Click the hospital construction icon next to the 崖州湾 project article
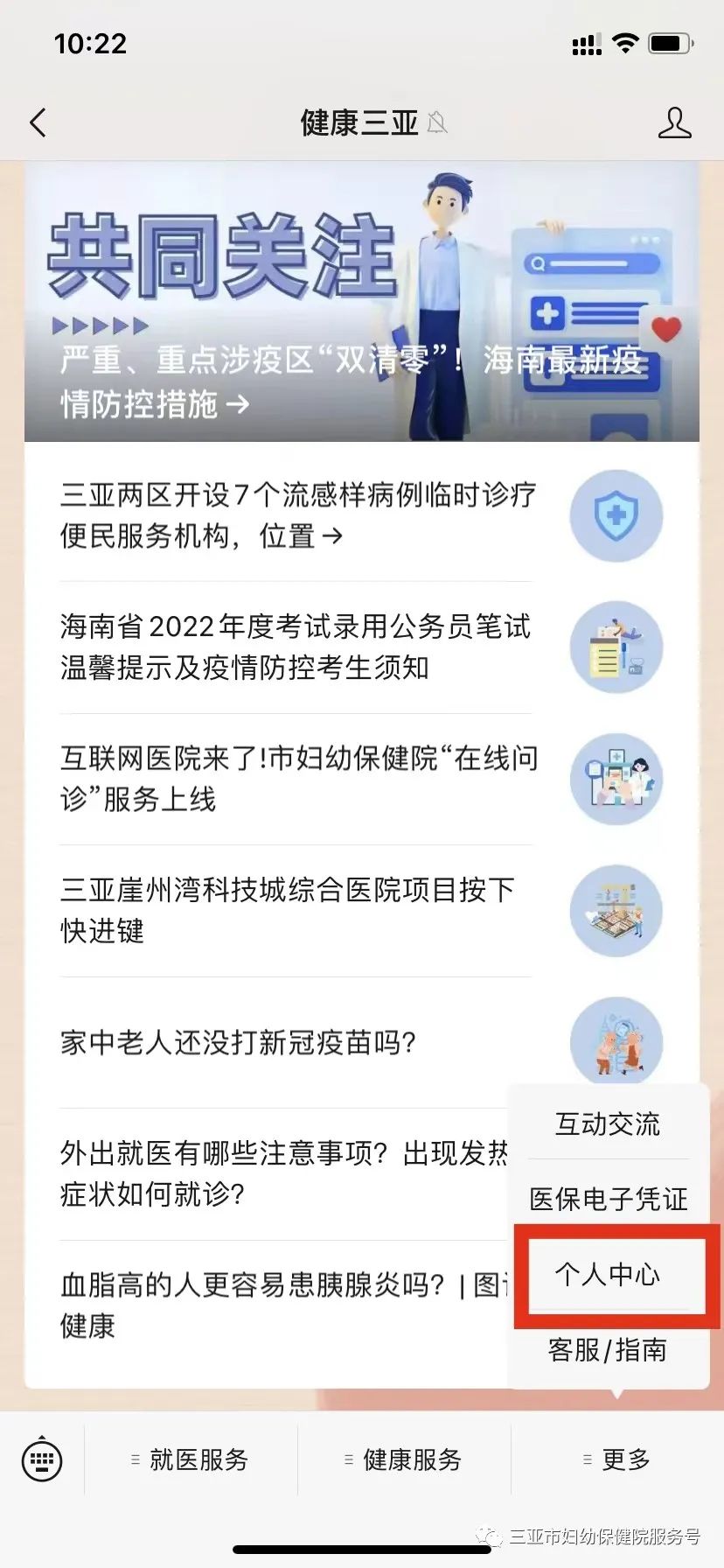 (616, 910)
